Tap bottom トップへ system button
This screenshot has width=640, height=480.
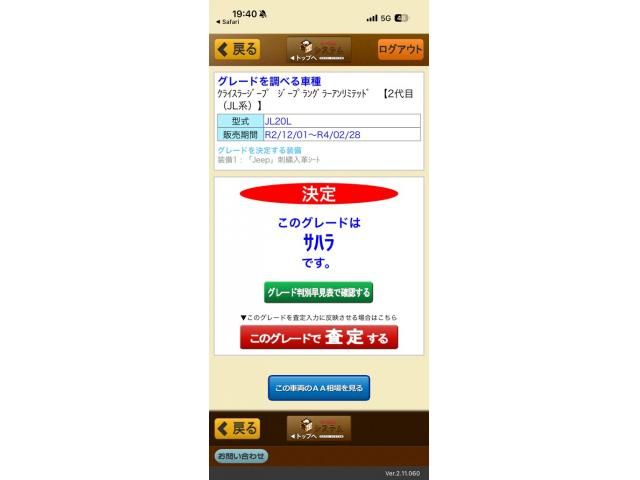pyautogui.click(x=318, y=428)
